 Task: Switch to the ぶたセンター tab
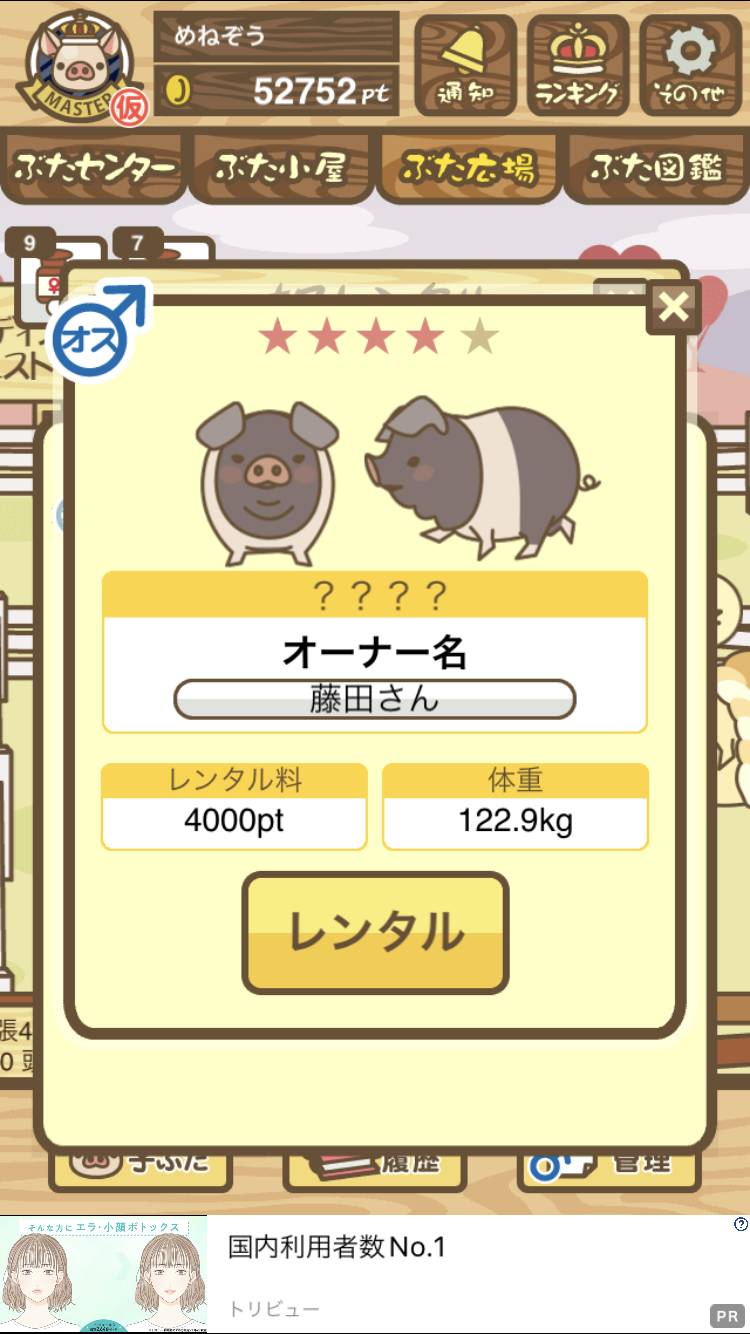click(94, 167)
